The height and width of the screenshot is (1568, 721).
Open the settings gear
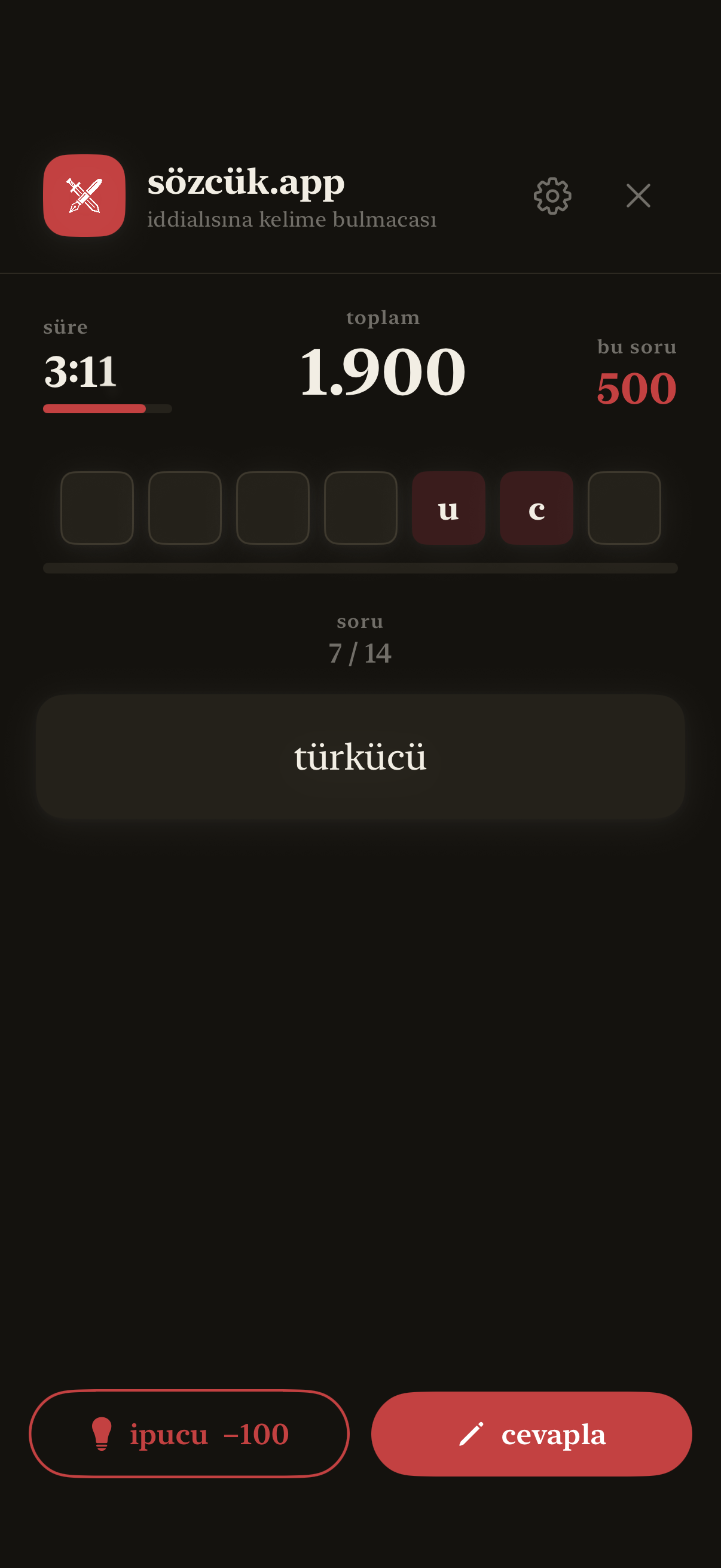[x=552, y=196]
